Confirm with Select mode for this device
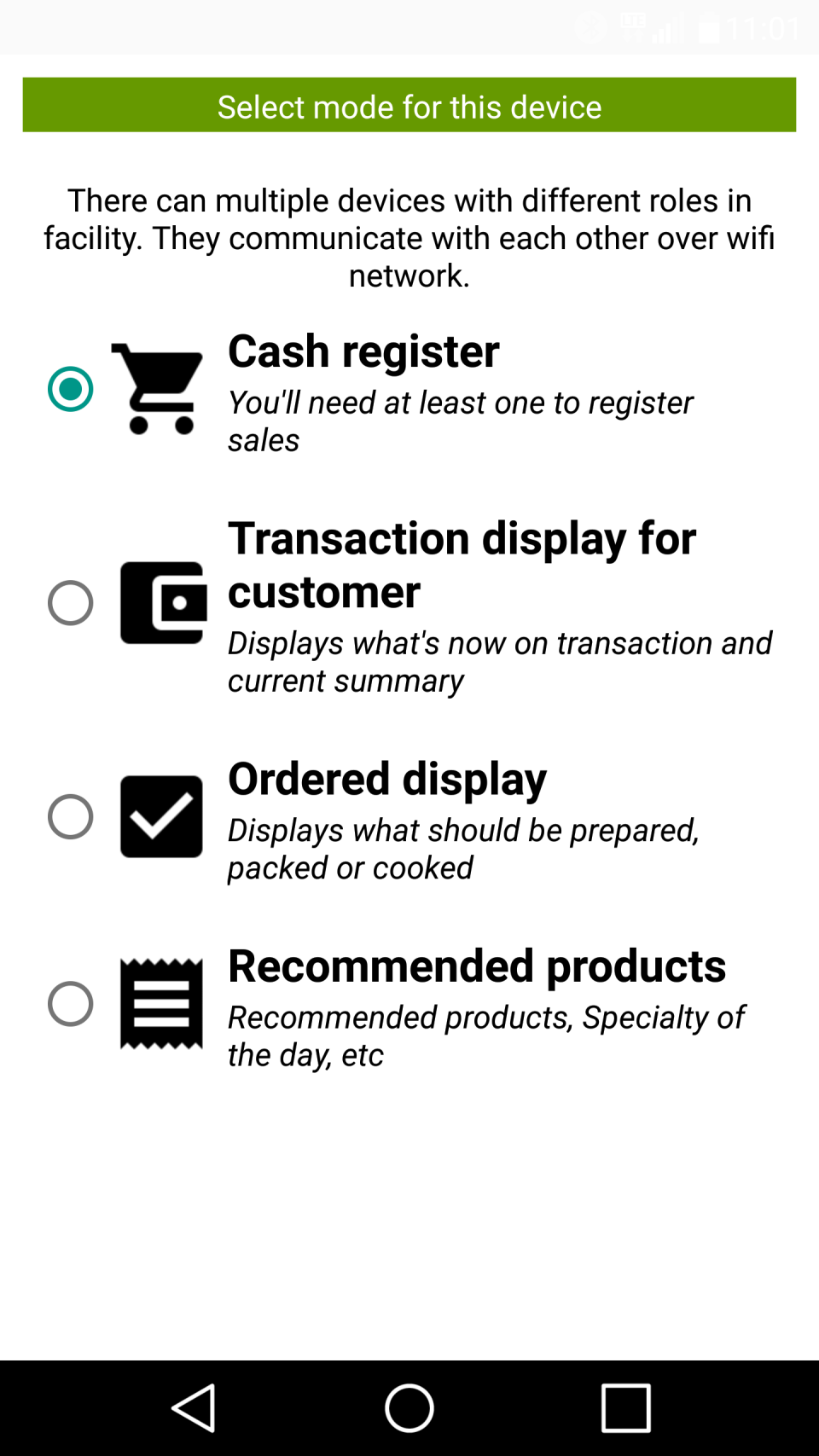Screen dimensions: 819x1456 [409, 106]
